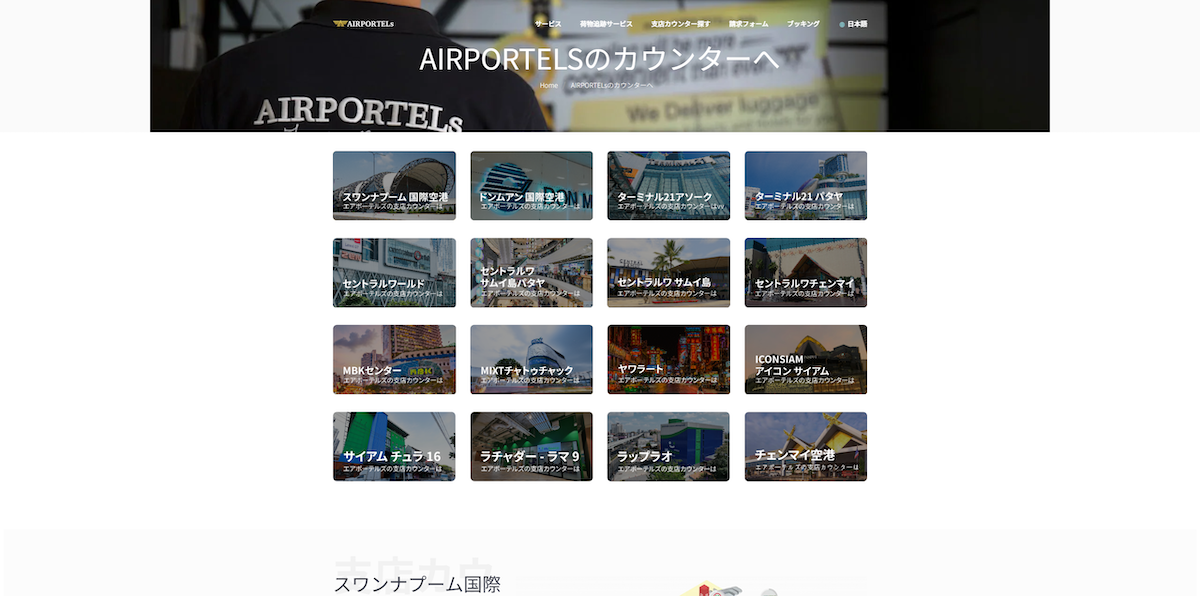Open the 請求フォーム page
Screen dimensions: 1200x596
coord(748,24)
